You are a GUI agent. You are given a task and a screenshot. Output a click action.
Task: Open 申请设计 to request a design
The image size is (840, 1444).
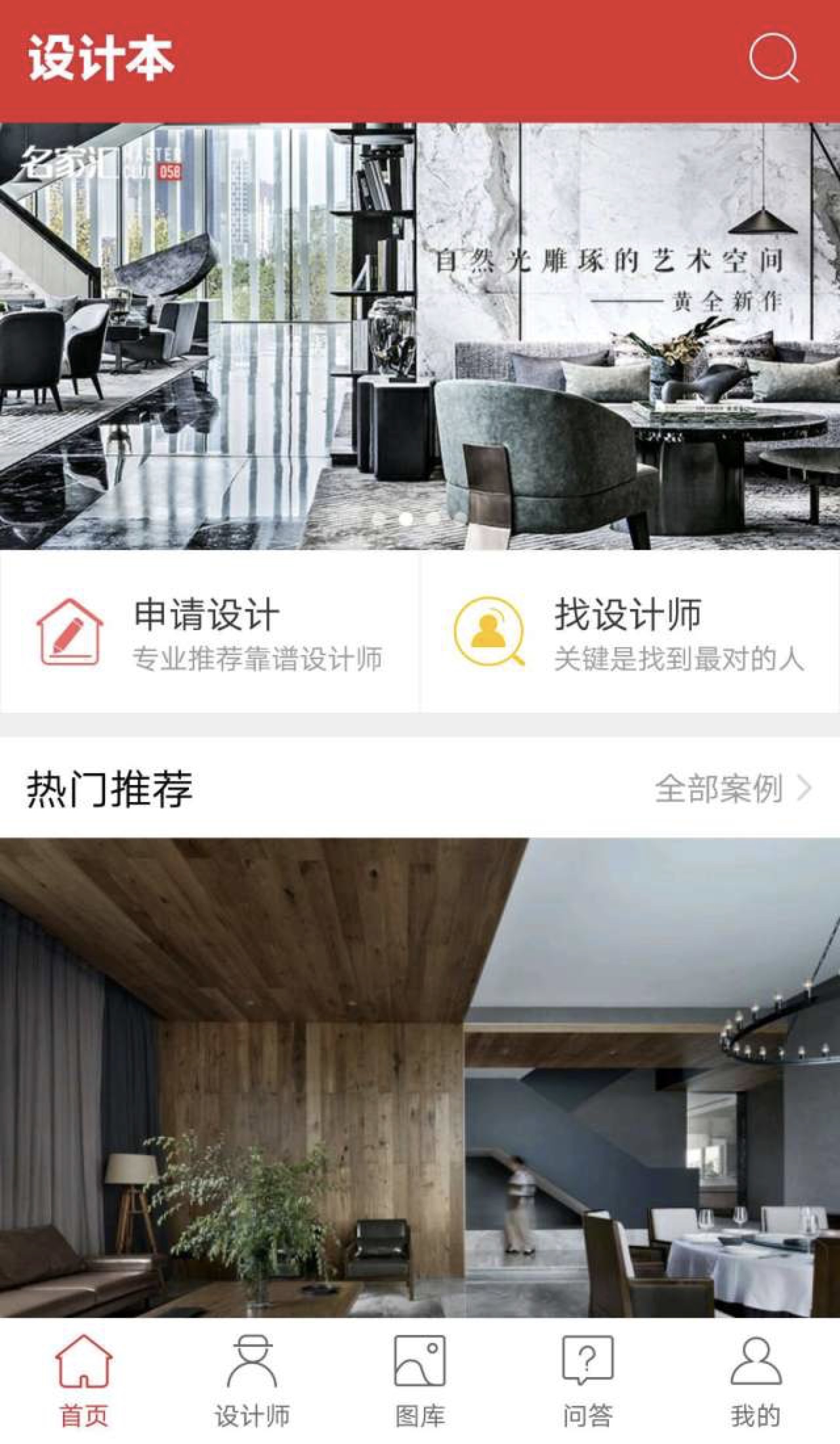[x=210, y=631]
